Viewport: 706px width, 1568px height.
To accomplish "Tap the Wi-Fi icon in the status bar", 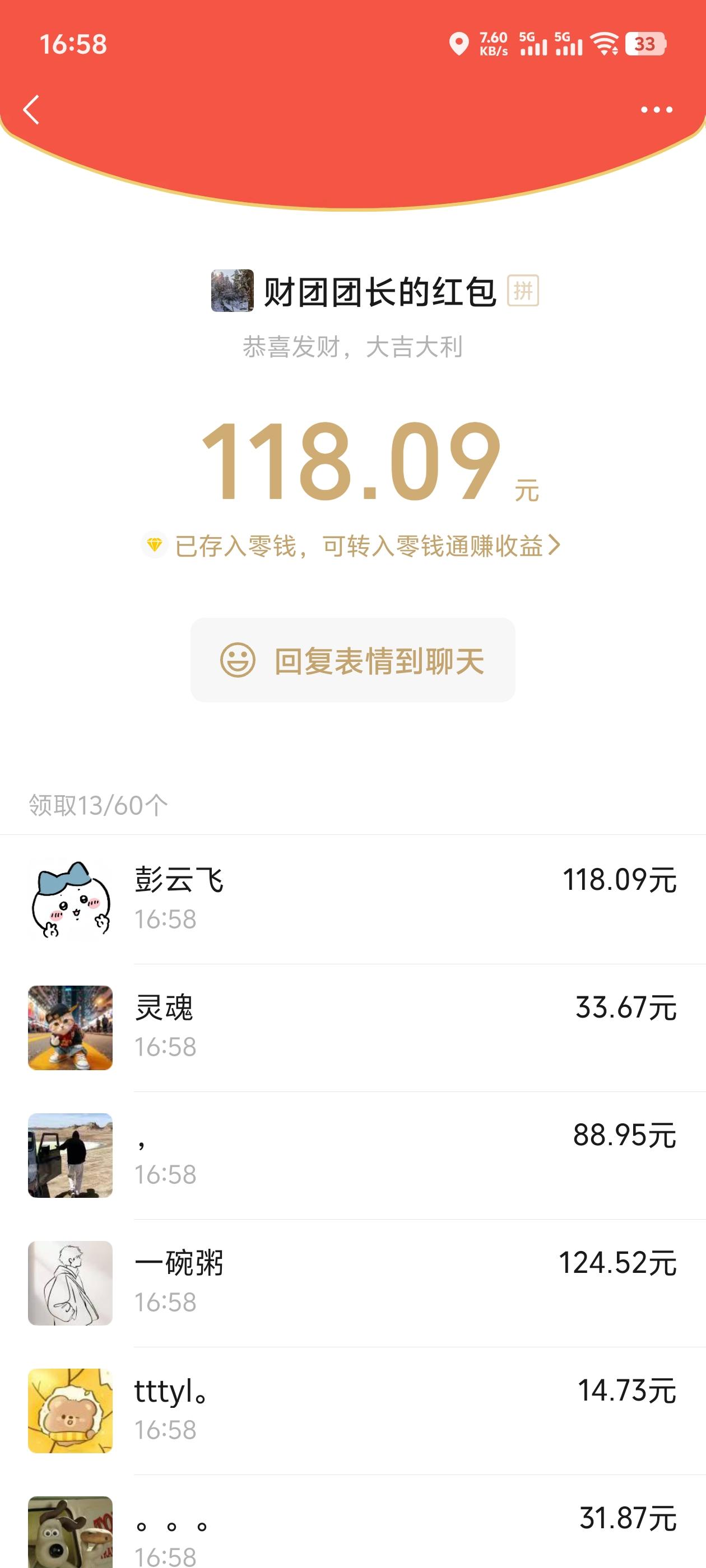I will click(603, 44).
